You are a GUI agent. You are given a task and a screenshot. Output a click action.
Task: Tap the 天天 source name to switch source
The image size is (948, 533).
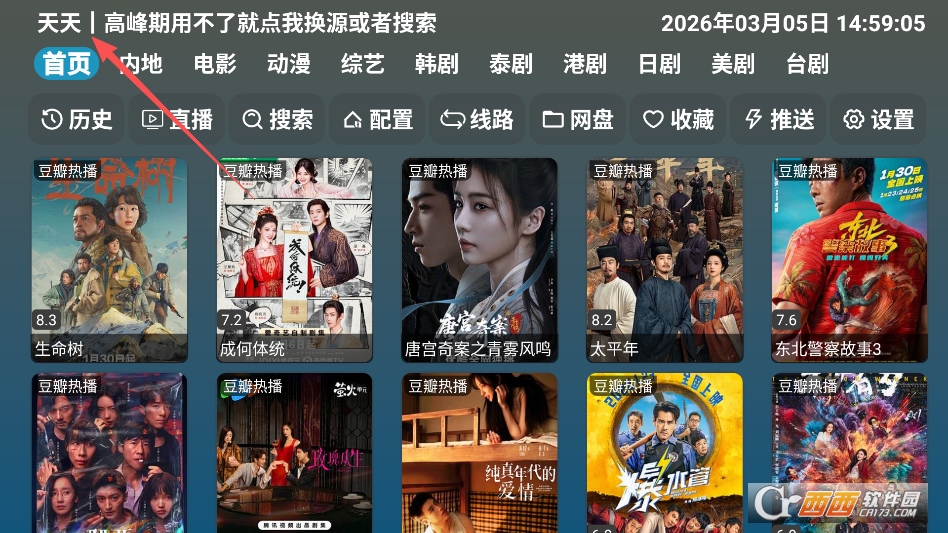60,23
